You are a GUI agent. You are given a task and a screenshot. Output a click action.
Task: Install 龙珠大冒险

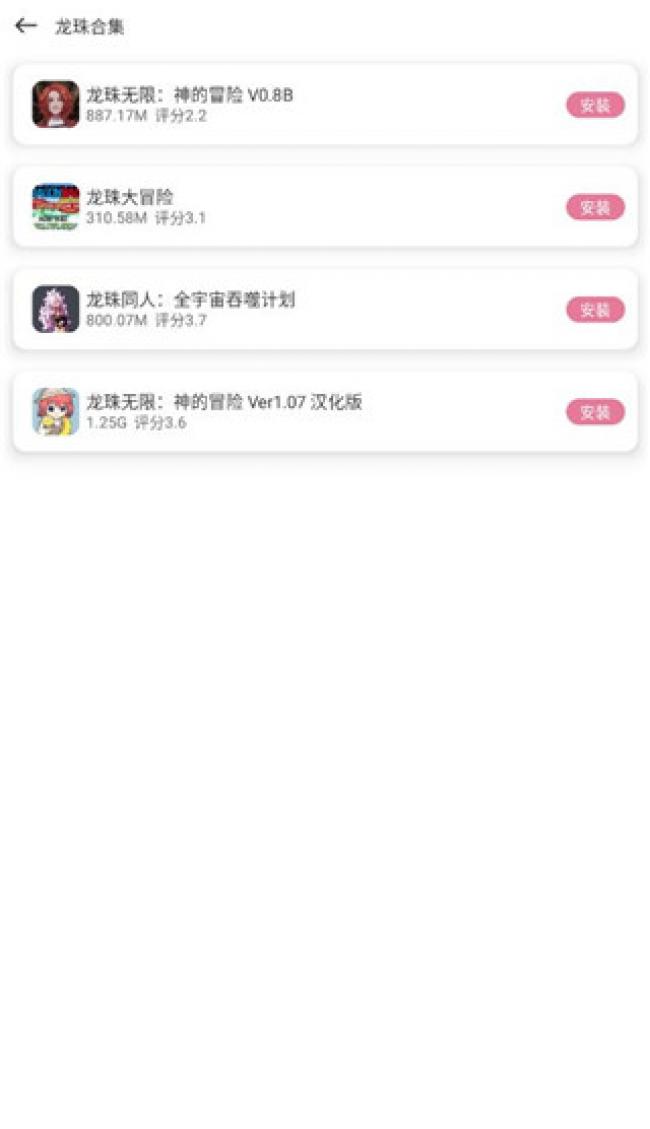click(x=595, y=207)
